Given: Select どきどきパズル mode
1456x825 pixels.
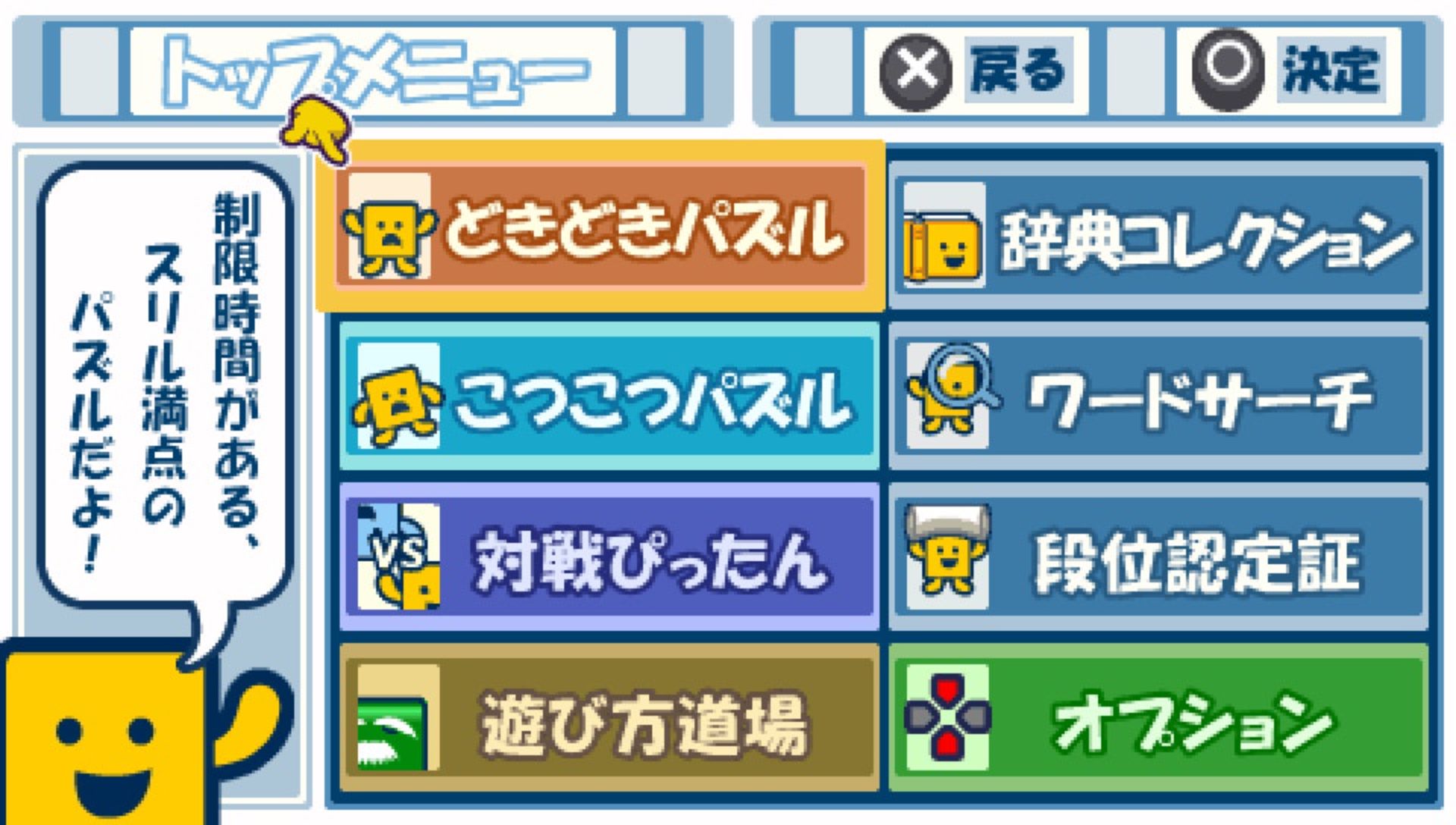Looking at the screenshot, I should click(601, 226).
